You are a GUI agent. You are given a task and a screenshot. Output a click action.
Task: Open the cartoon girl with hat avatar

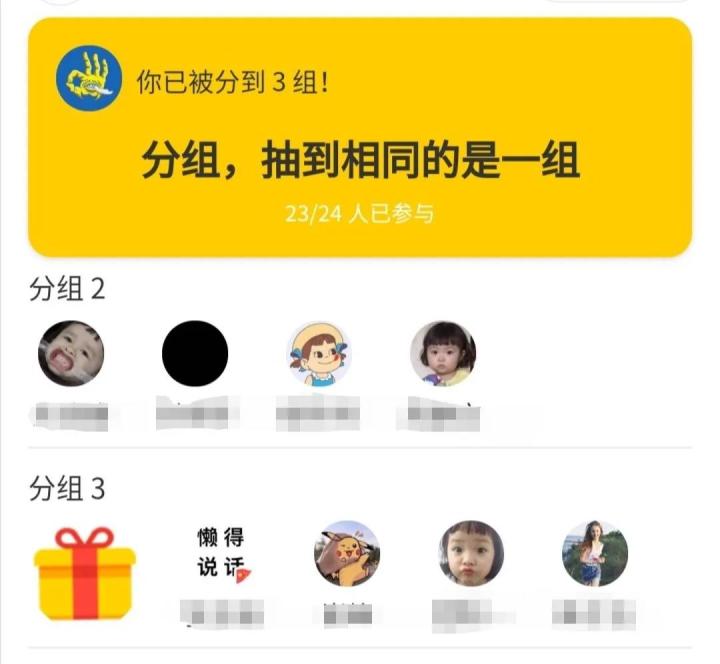point(319,353)
